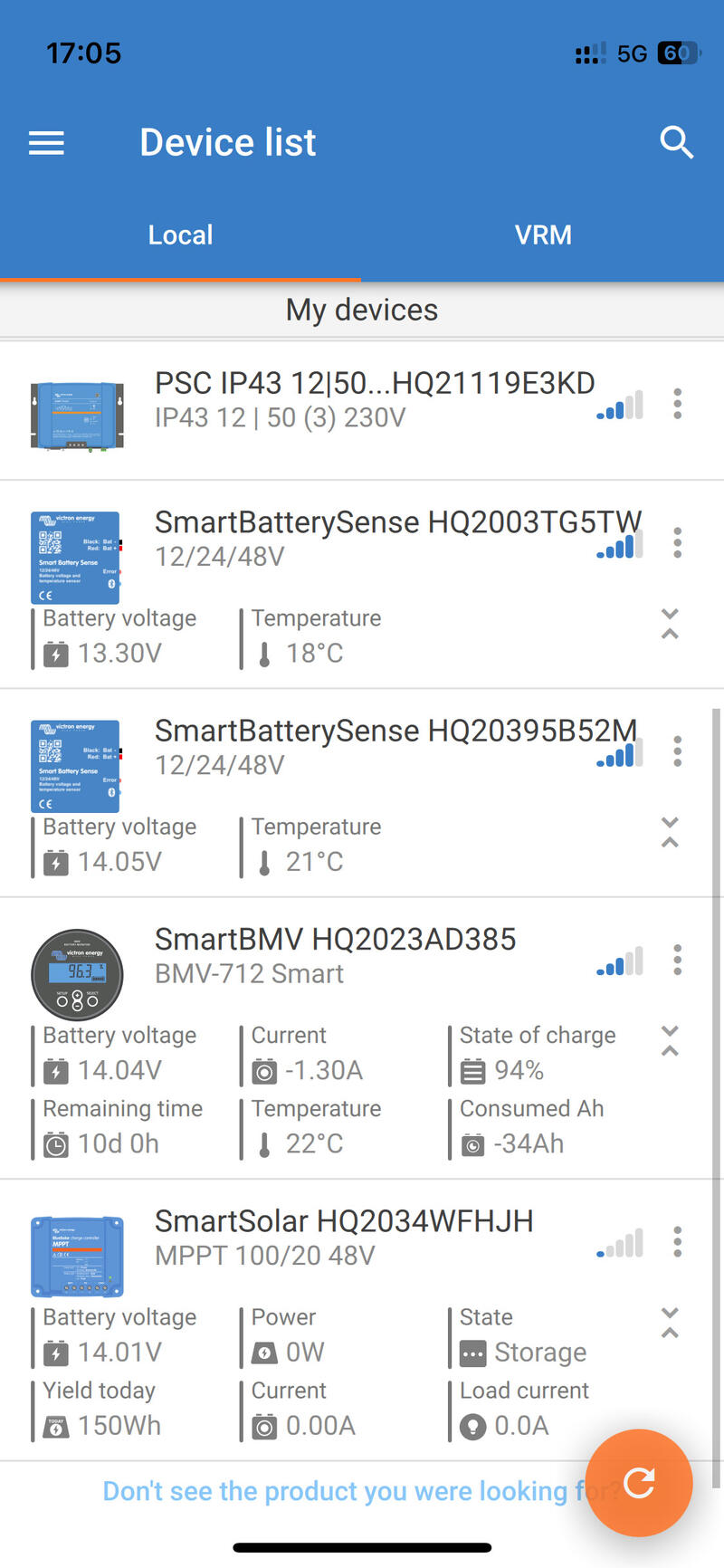Image resolution: width=724 pixels, height=1568 pixels.
Task: Open options menu for SmartBMV HQ2023AD385
Action: [x=677, y=960]
